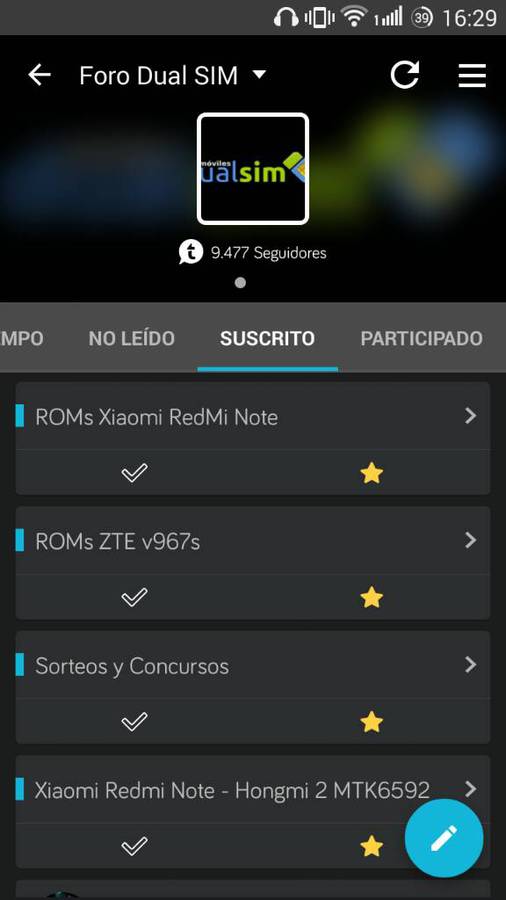Tap the Dual SIM forum logo
This screenshot has height=900, width=506.
point(253,168)
